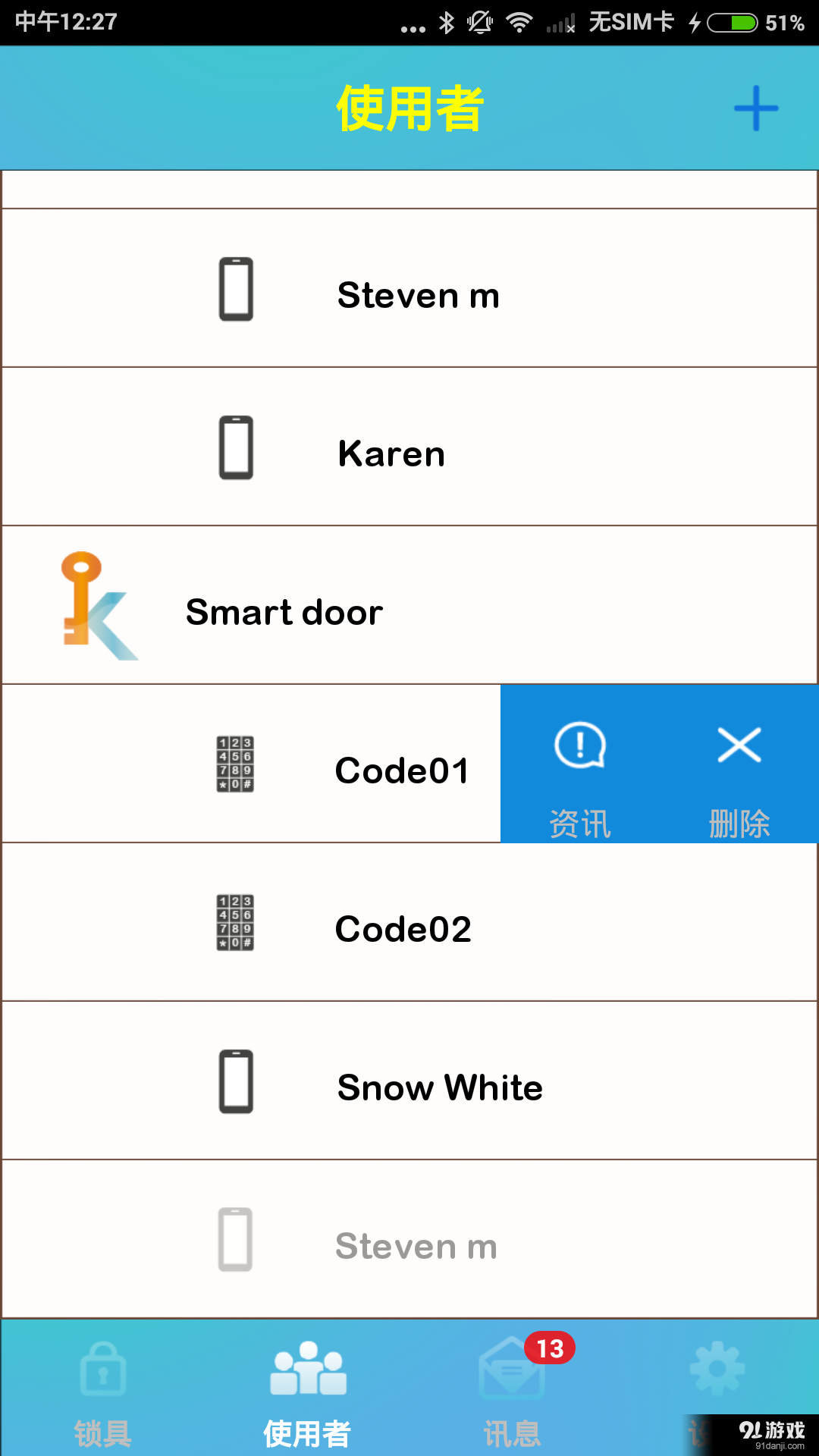
Task: Tap the 使用者 users tab icon
Action: click(x=307, y=1365)
